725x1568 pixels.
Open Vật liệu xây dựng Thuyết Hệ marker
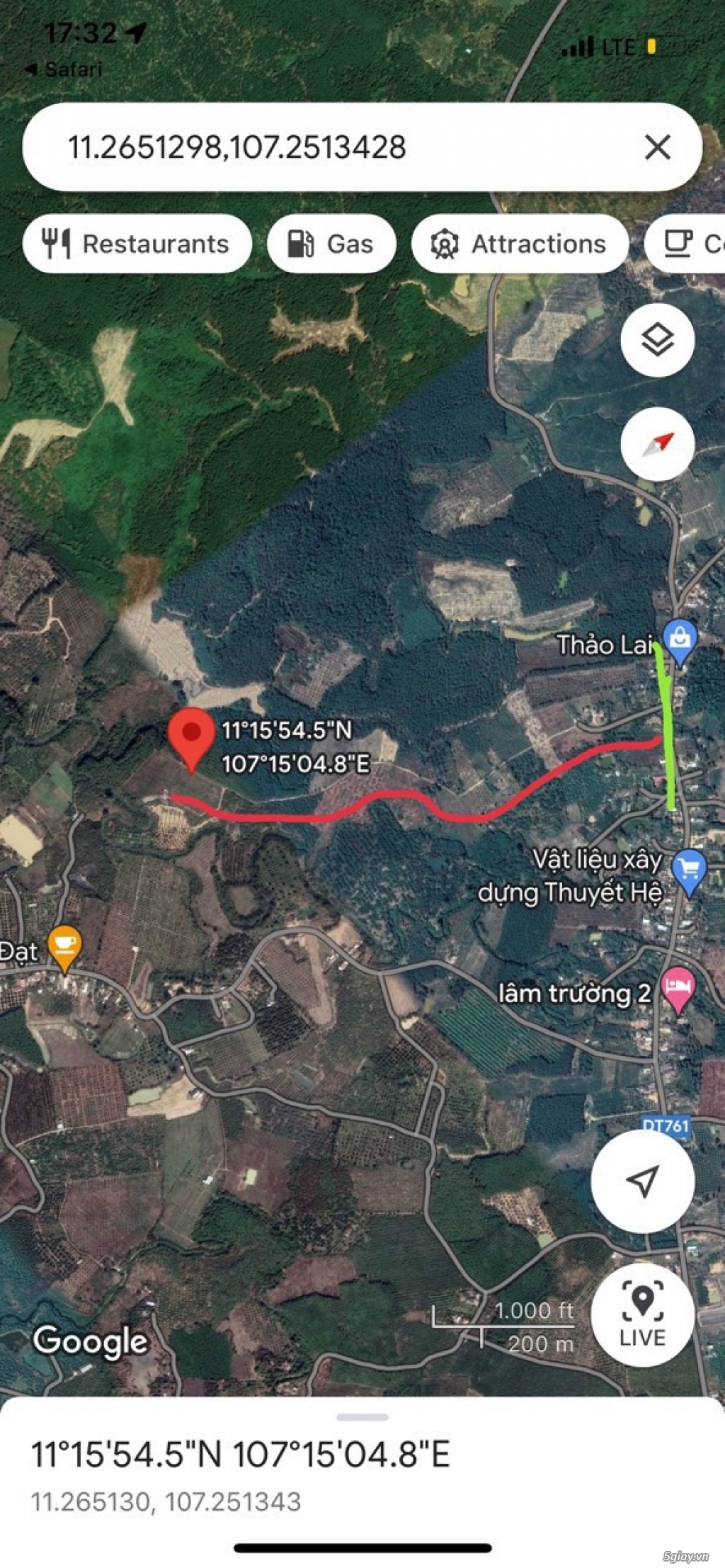(689, 870)
